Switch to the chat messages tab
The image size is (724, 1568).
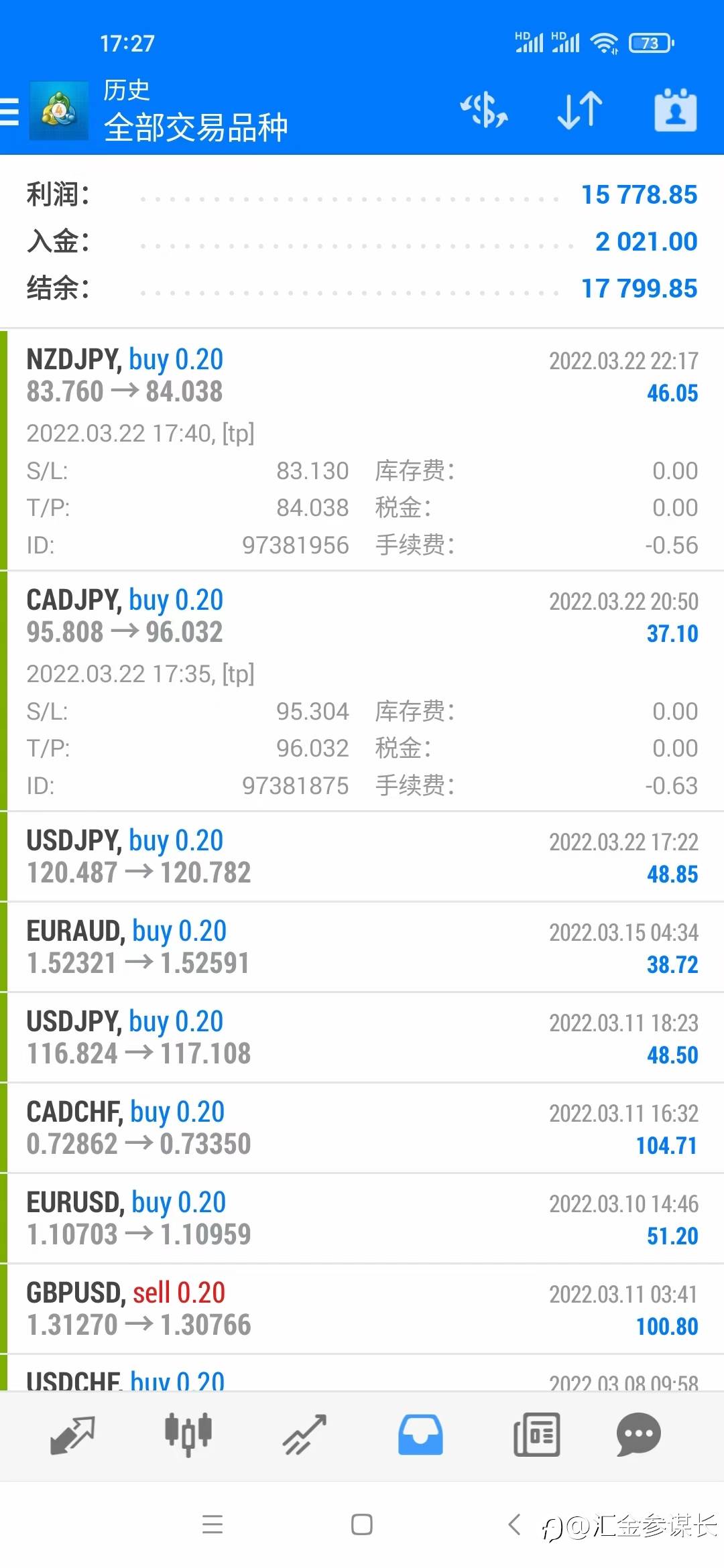(x=638, y=1435)
